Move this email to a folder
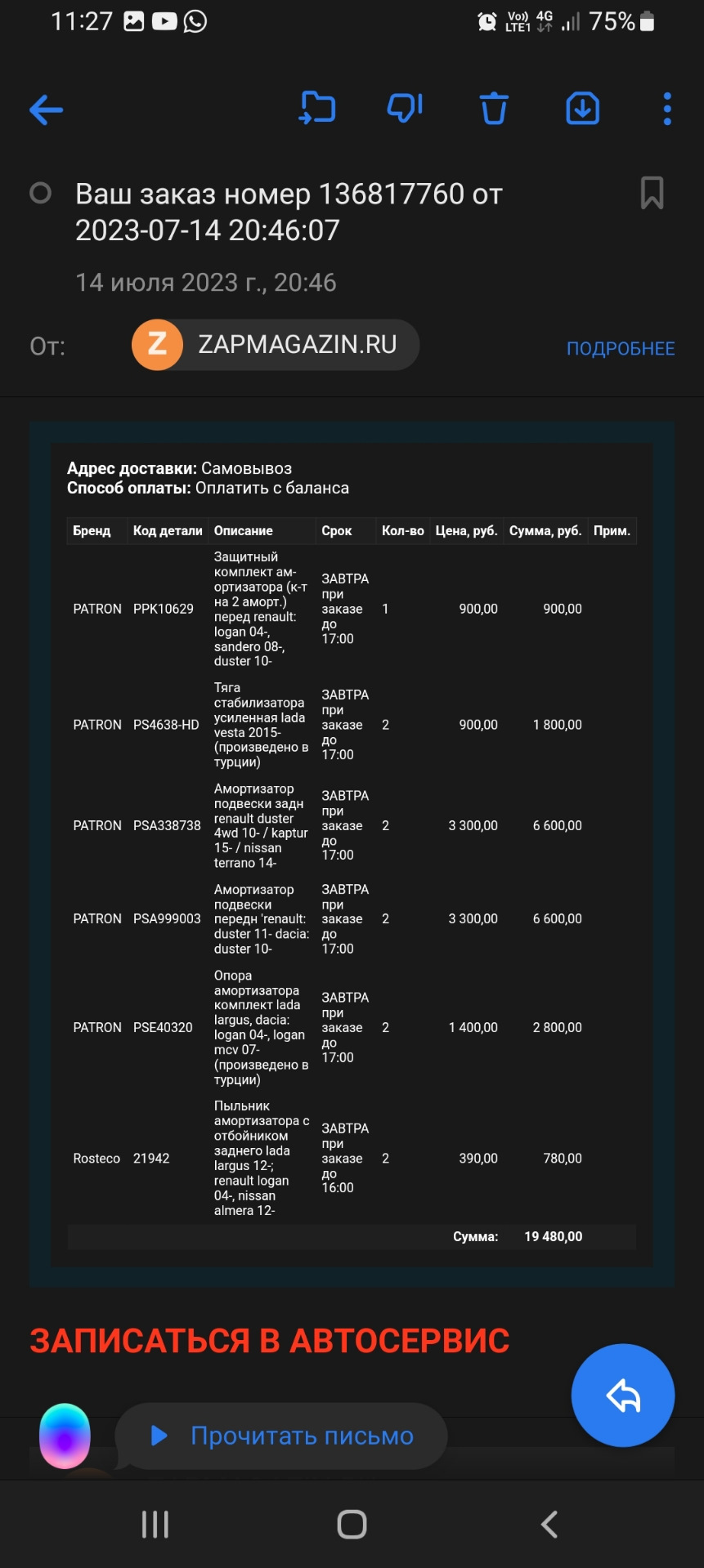704x1568 pixels. (317, 108)
